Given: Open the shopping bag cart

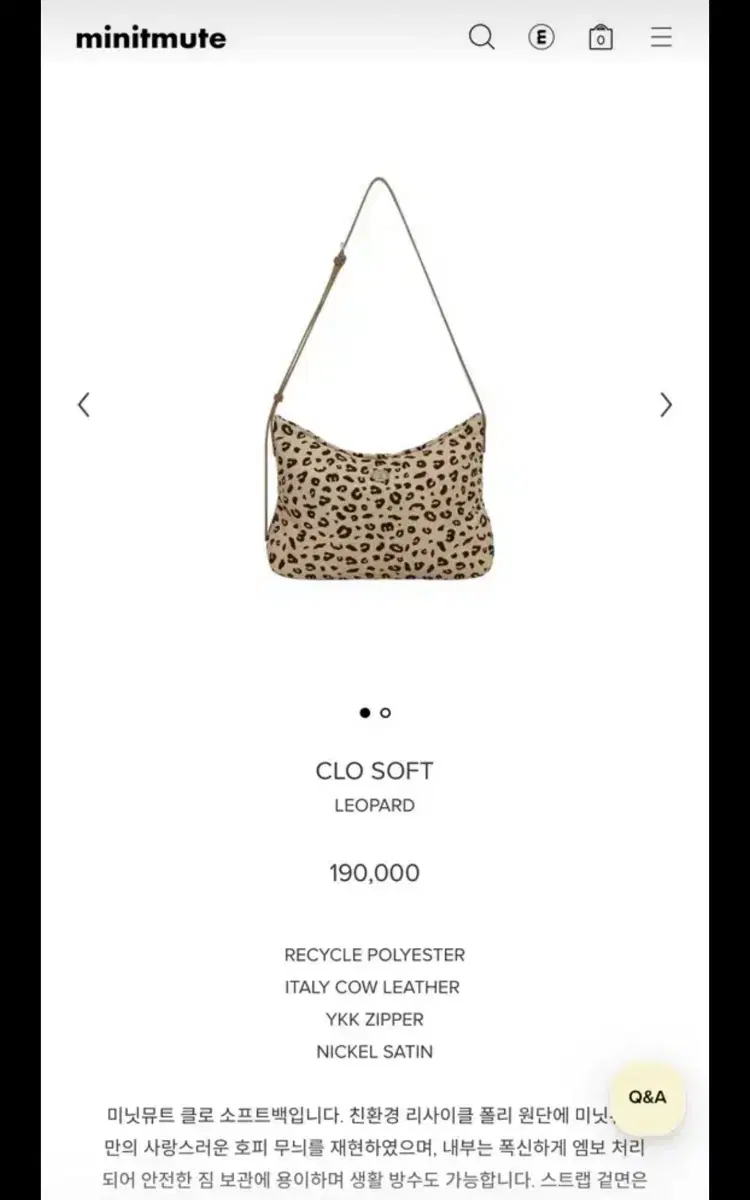Looking at the screenshot, I should click(x=600, y=37).
